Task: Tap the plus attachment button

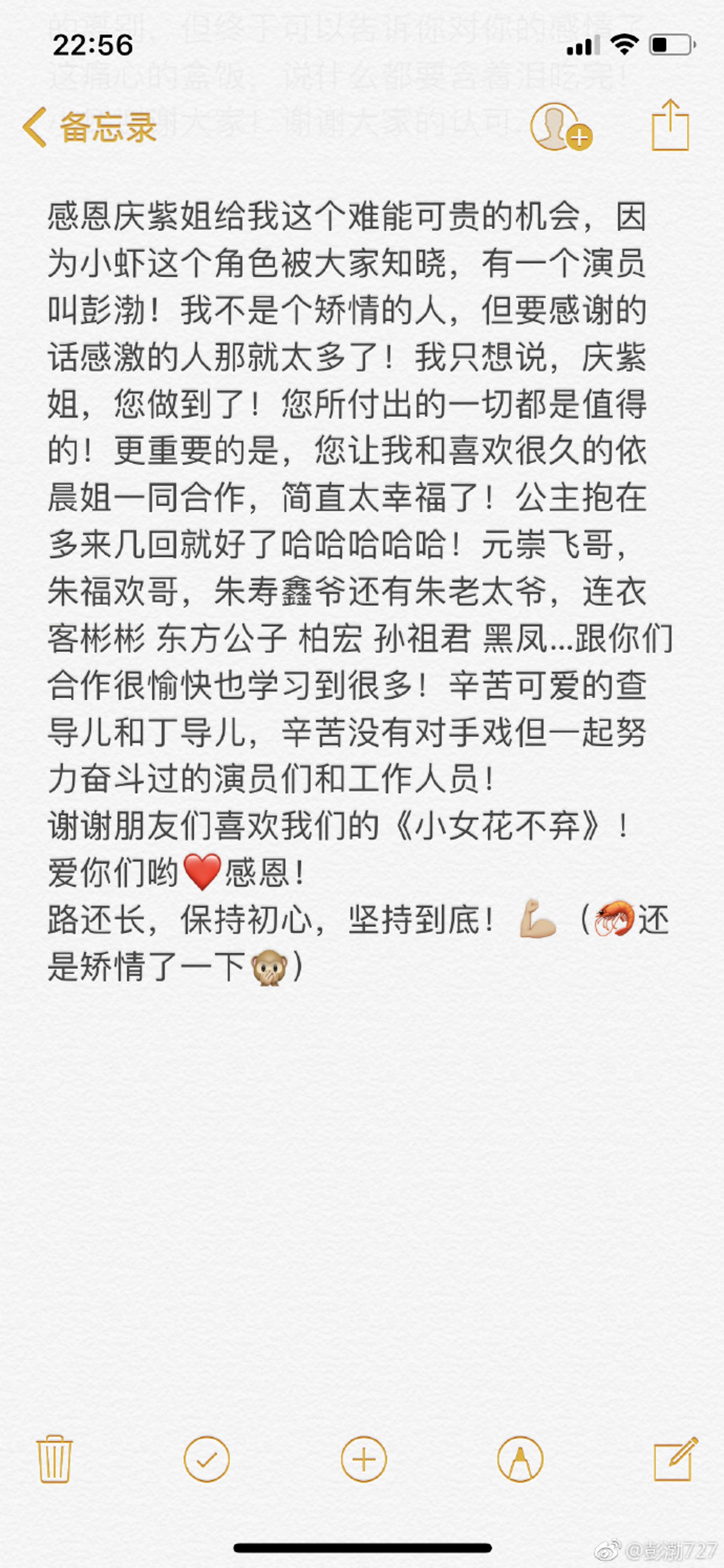Action: 364,1459
